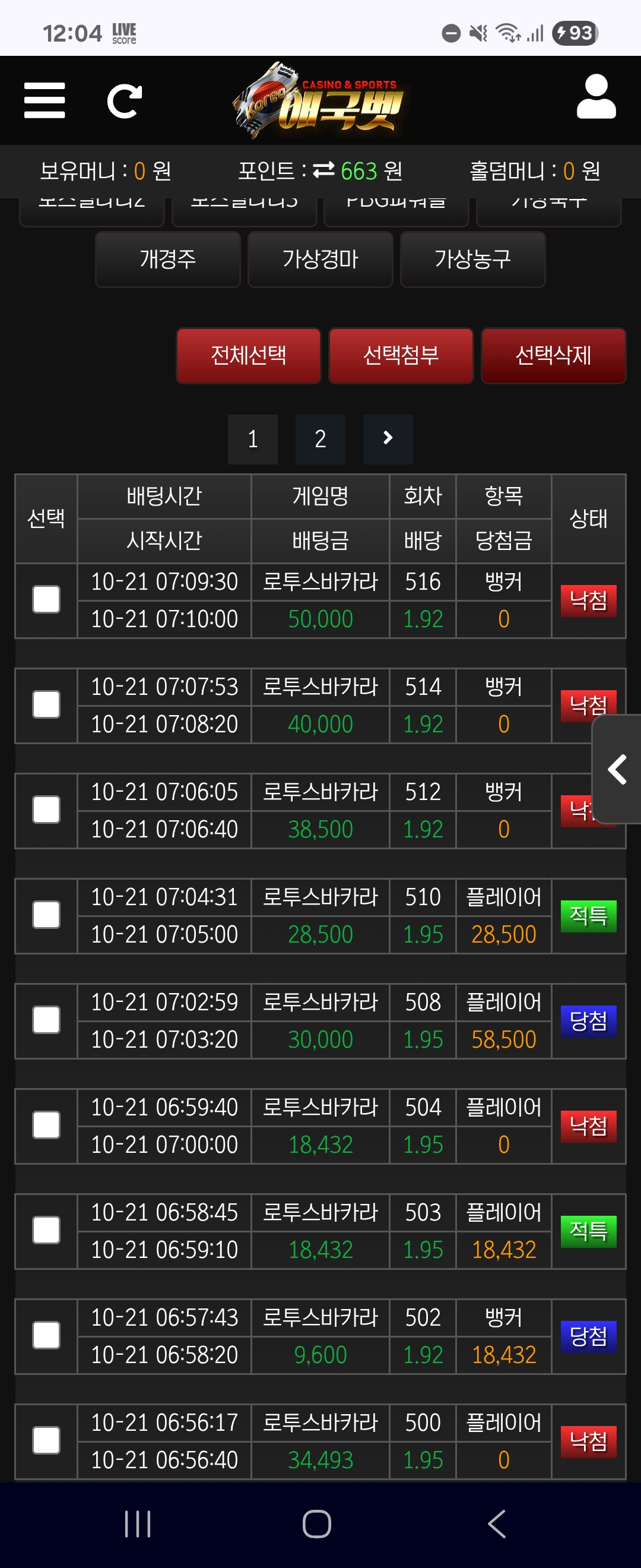Tick the checkbox for round 508
The width and height of the screenshot is (641, 1568).
pyautogui.click(x=46, y=1020)
